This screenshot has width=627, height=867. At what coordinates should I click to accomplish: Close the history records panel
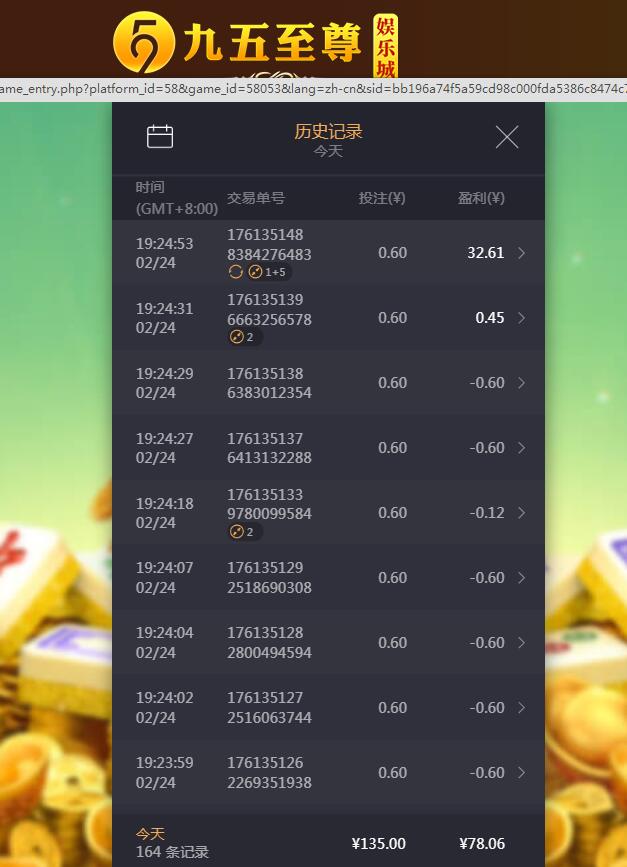point(507,138)
